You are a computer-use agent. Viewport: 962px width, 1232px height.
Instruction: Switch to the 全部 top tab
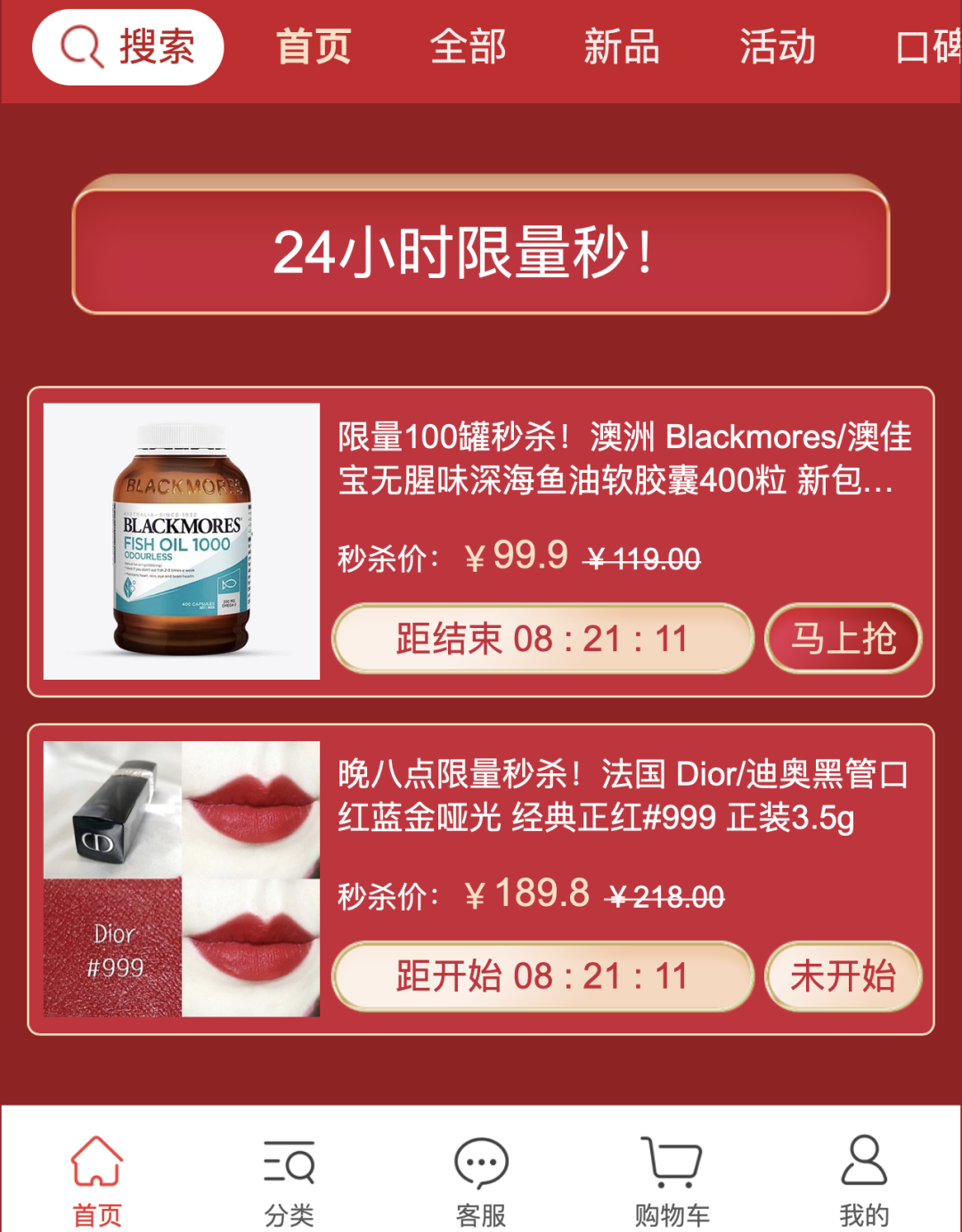[x=468, y=47]
